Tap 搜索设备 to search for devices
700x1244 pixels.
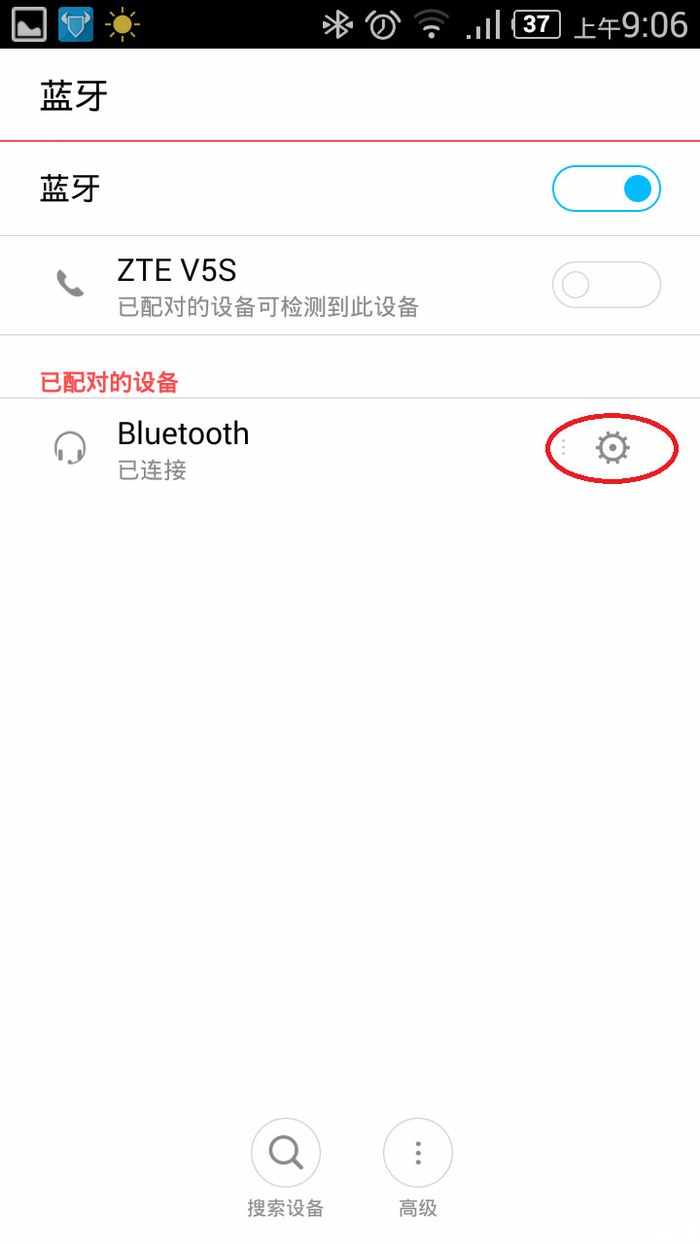[x=286, y=1166]
